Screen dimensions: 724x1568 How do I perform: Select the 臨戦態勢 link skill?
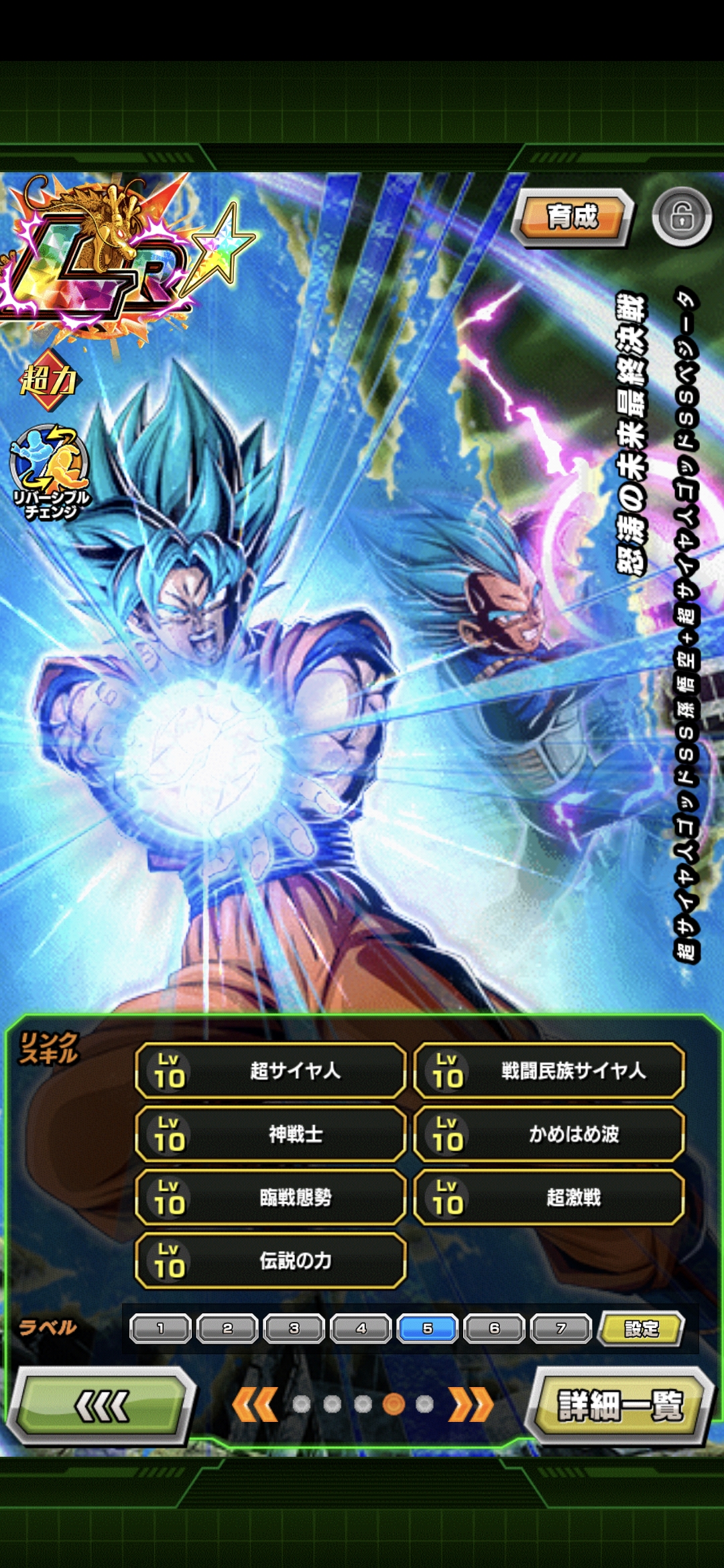pyautogui.click(x=271, y=1197)
